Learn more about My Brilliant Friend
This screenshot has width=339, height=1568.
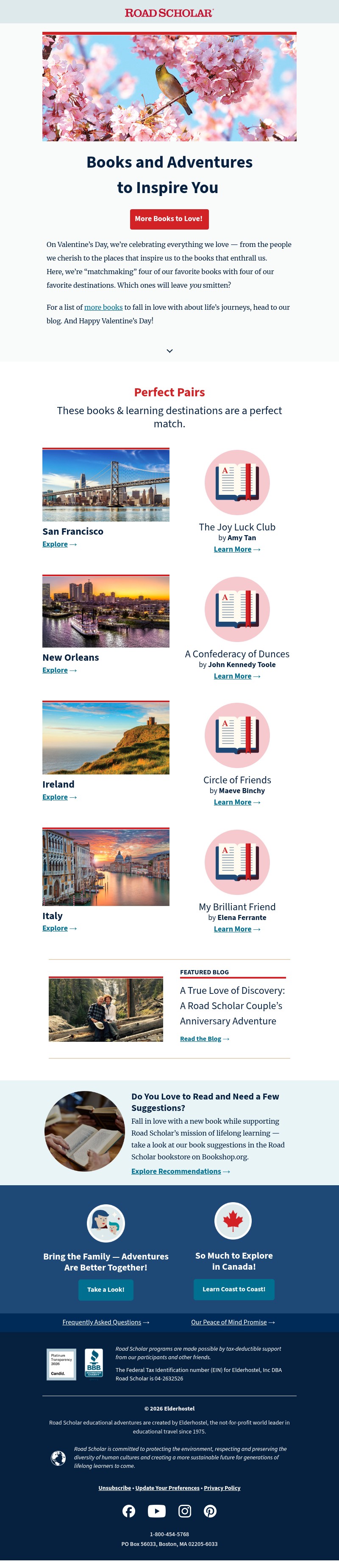click(233, 929)
